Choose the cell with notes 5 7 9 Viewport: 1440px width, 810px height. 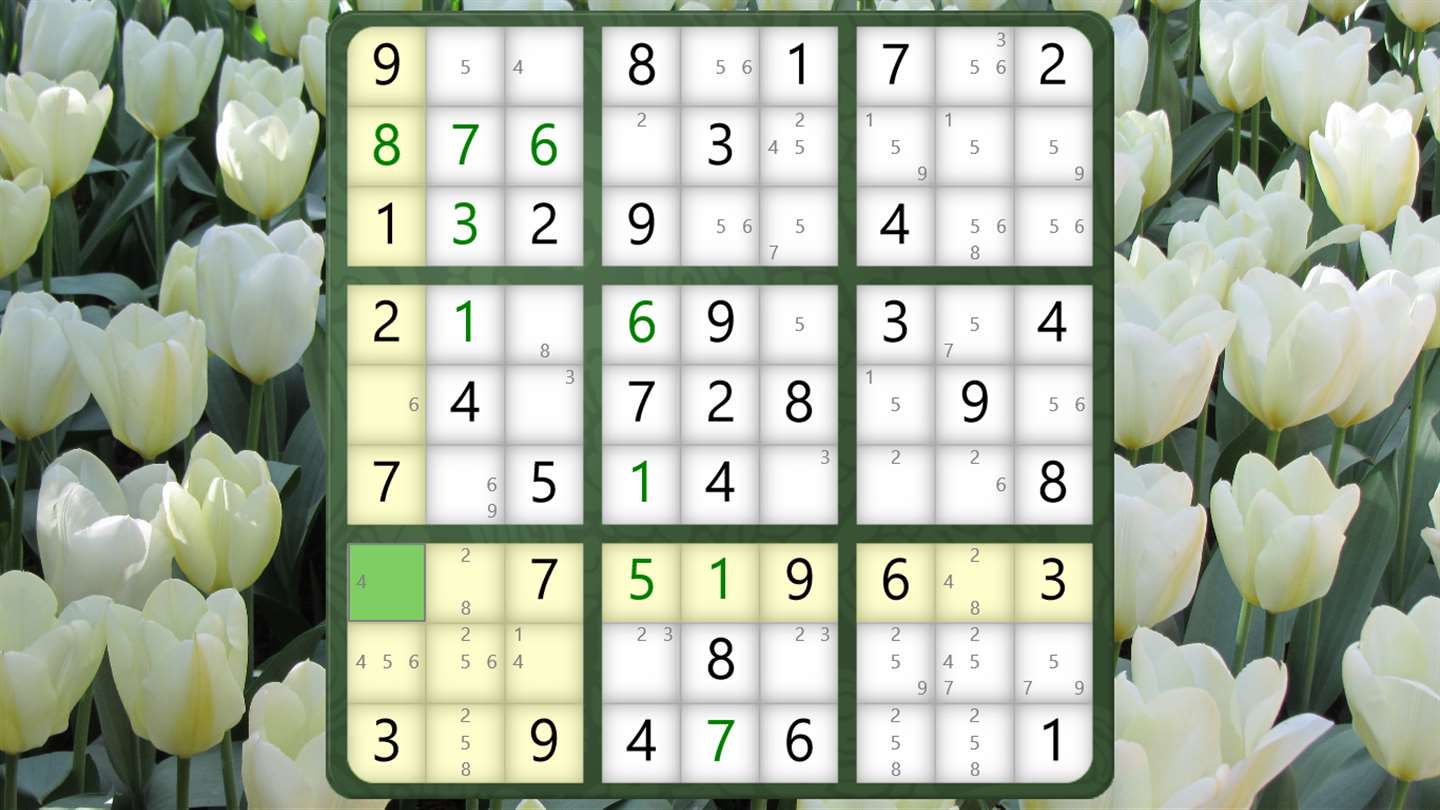(1053, 662)
